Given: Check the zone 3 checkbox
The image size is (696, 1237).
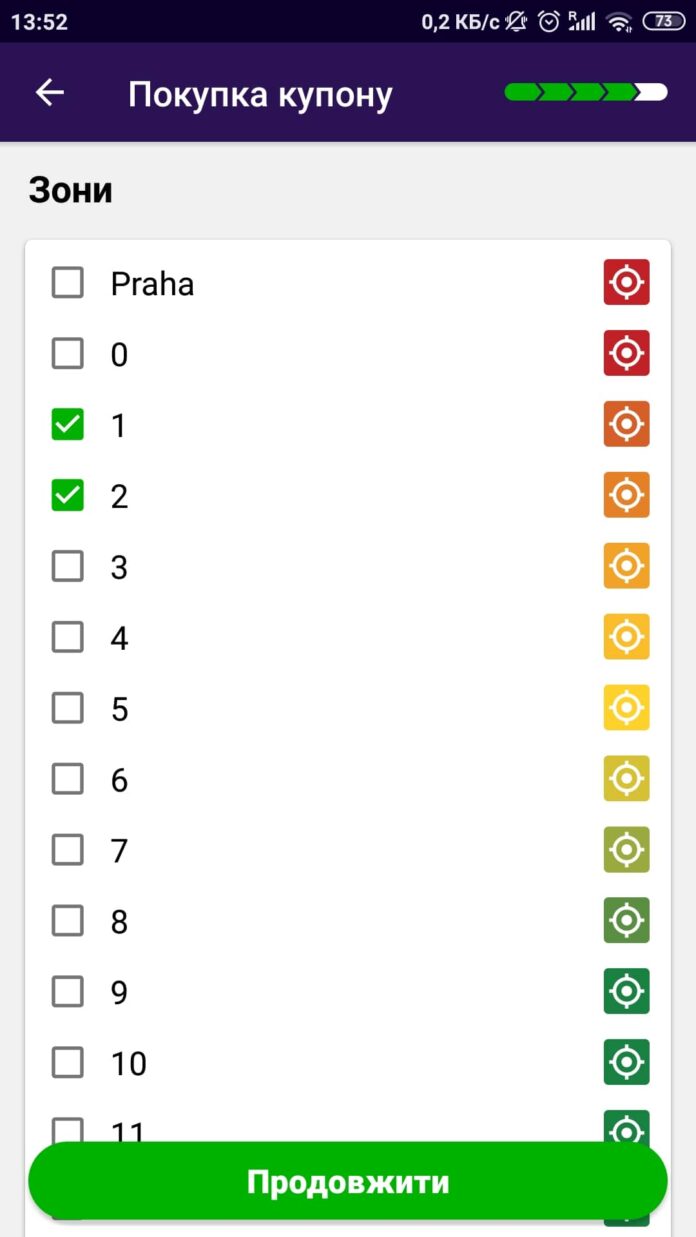Looking at the screenshot, I should pyautogui.click(x=68, y=567).
